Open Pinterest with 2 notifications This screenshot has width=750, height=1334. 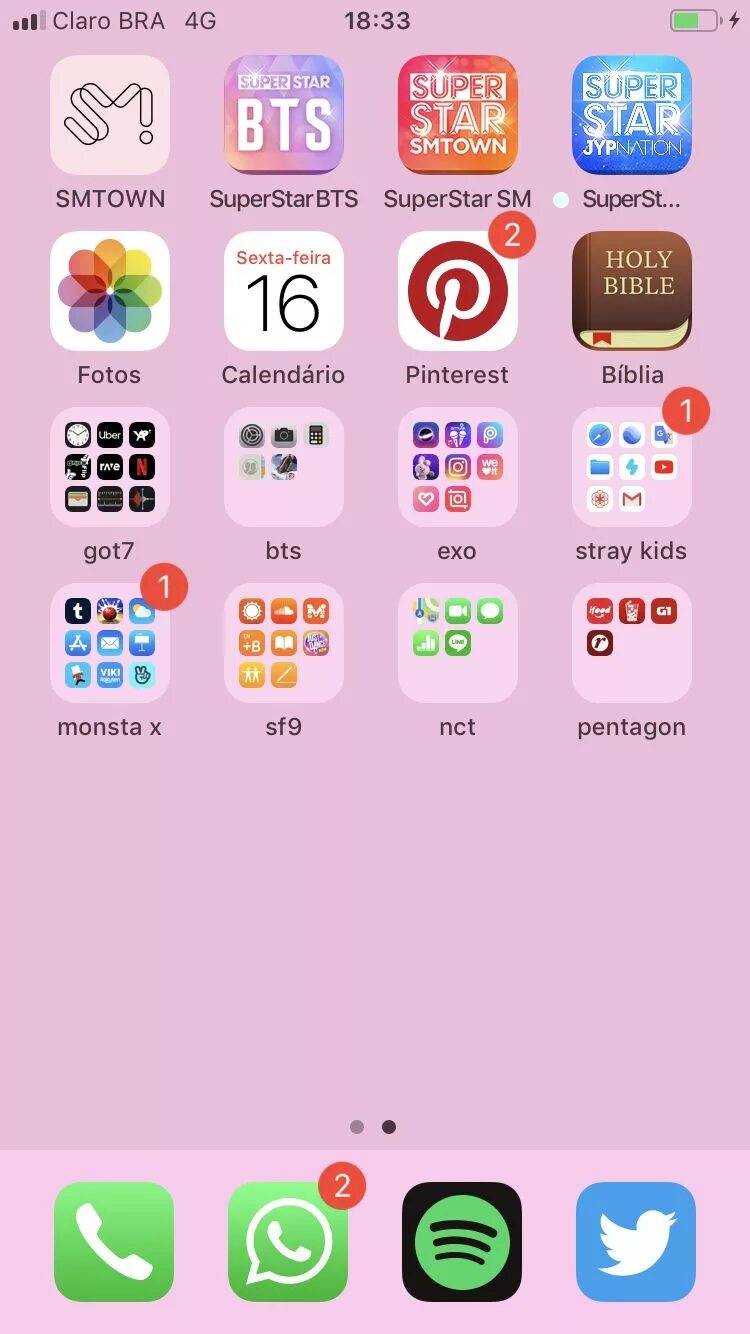[x=458, y=291]
